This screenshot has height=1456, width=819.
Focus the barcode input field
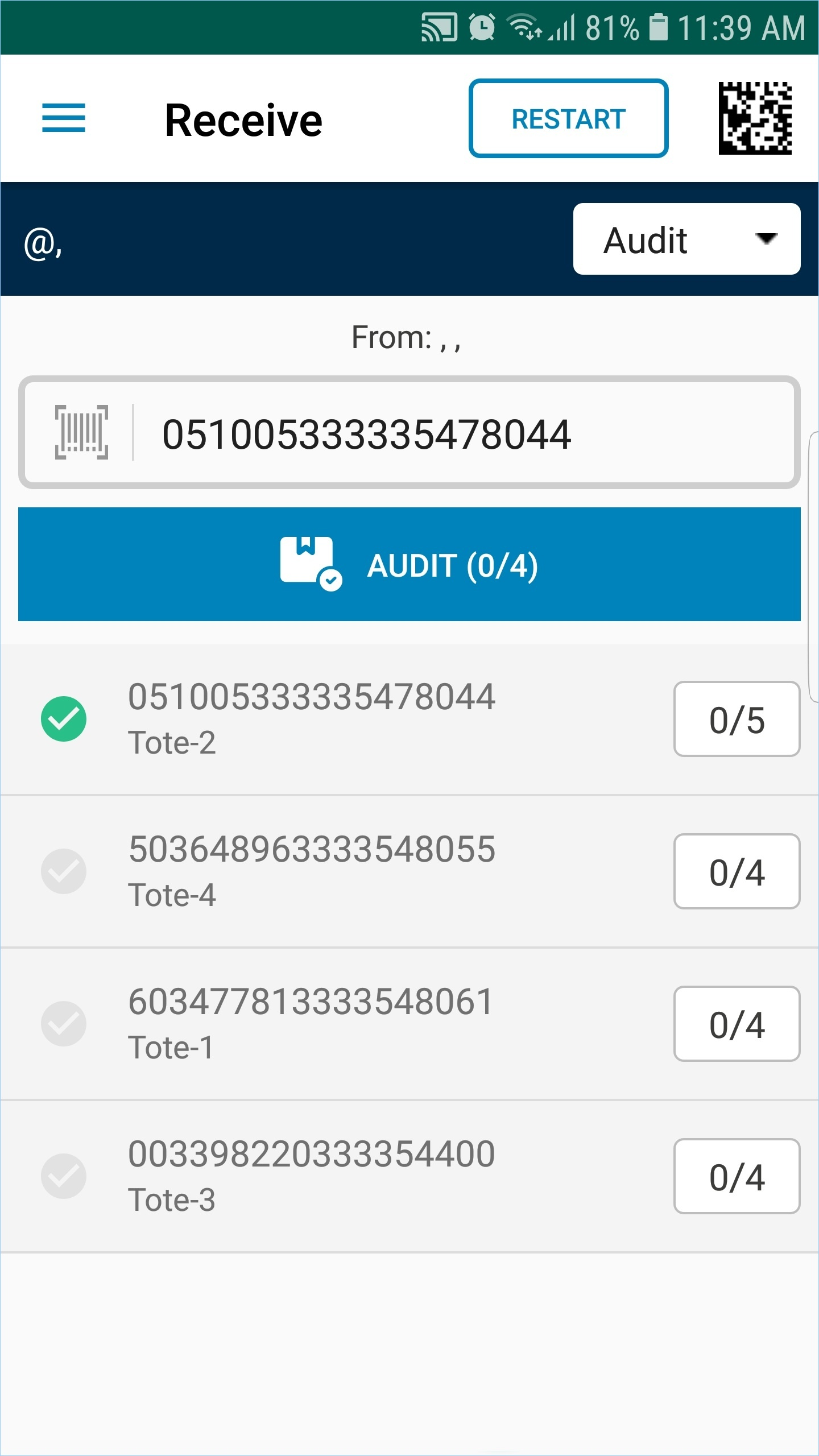point(409,432)
